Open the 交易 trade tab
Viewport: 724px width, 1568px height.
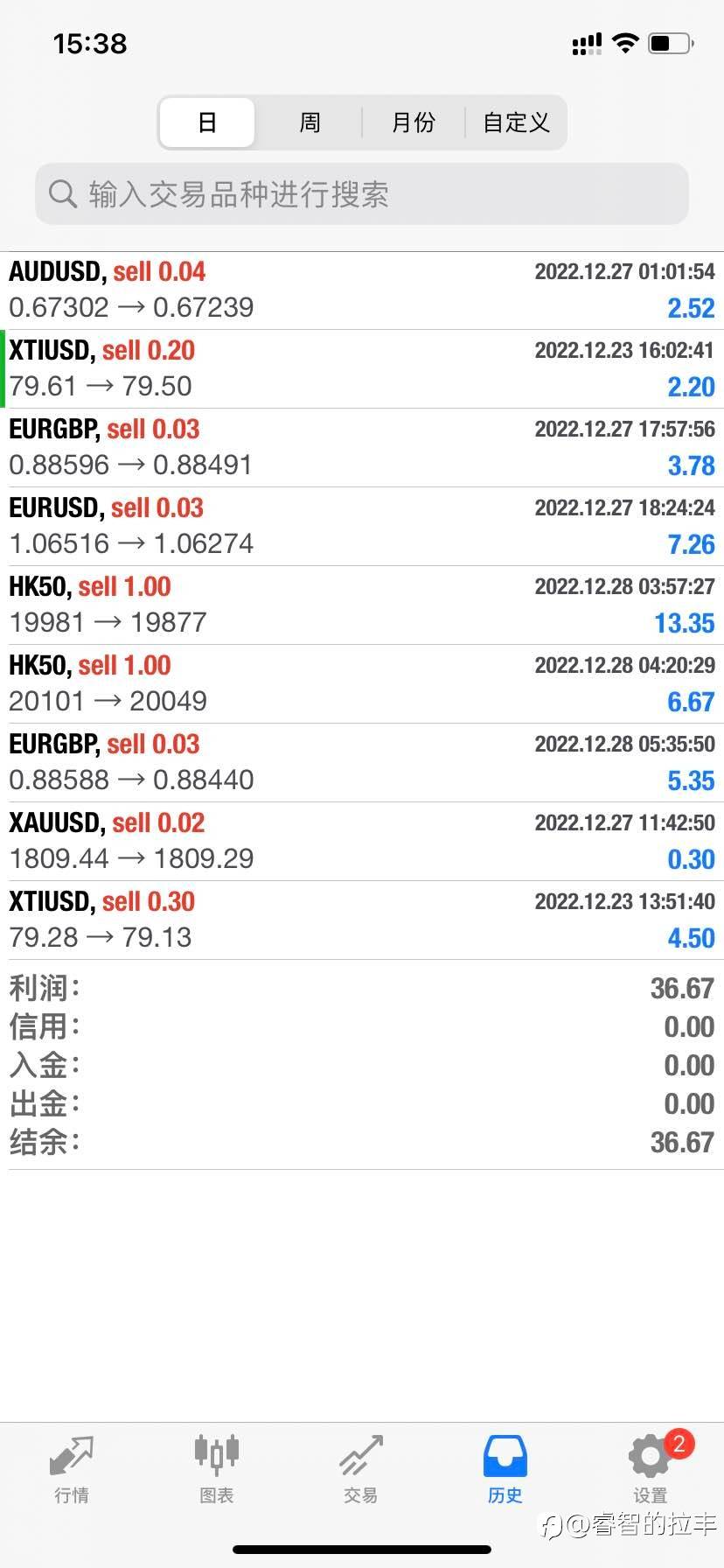(361, 1470)
